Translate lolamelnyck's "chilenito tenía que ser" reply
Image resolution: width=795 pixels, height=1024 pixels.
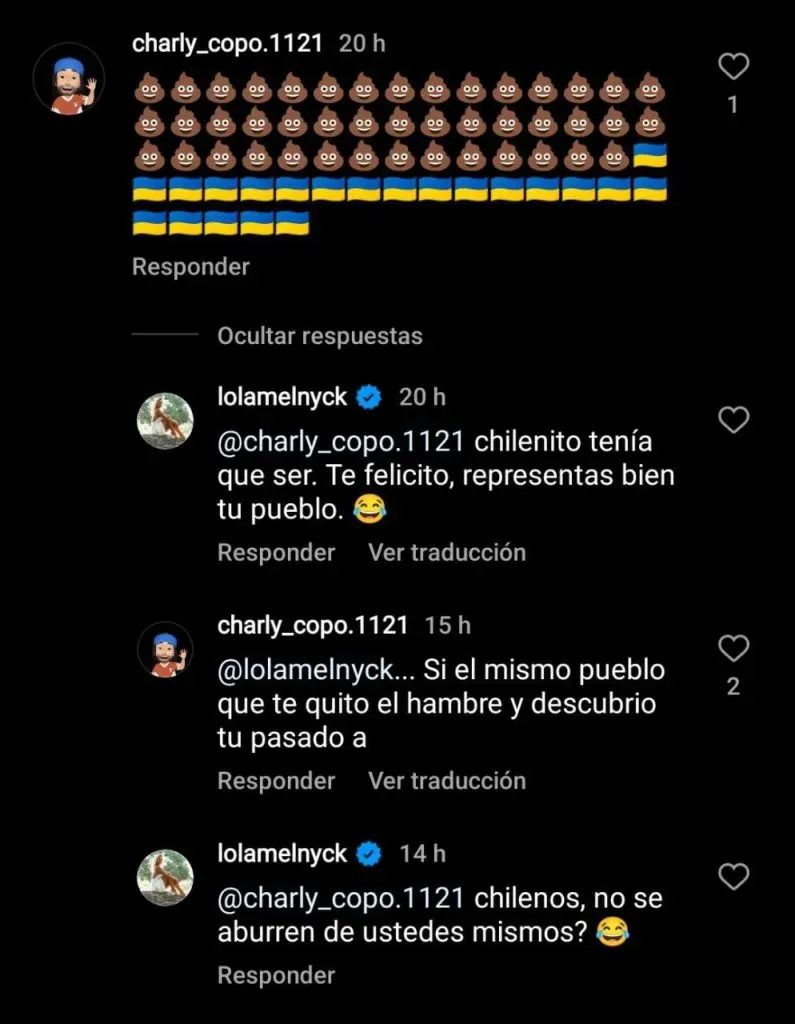pyautogui.click(x=447, y=552)
